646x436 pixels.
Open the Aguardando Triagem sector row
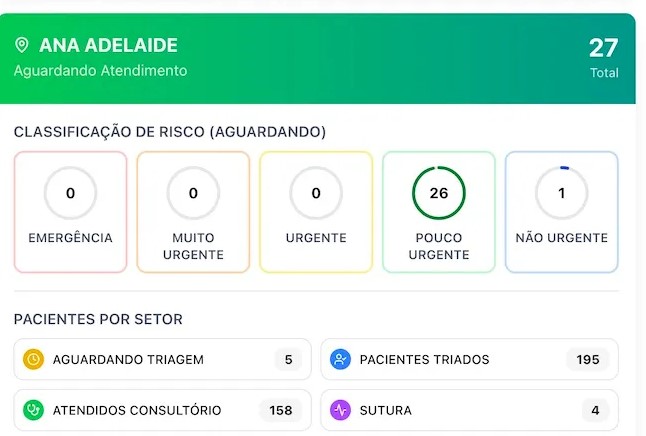pyautogui.click(x=162, y=359)
